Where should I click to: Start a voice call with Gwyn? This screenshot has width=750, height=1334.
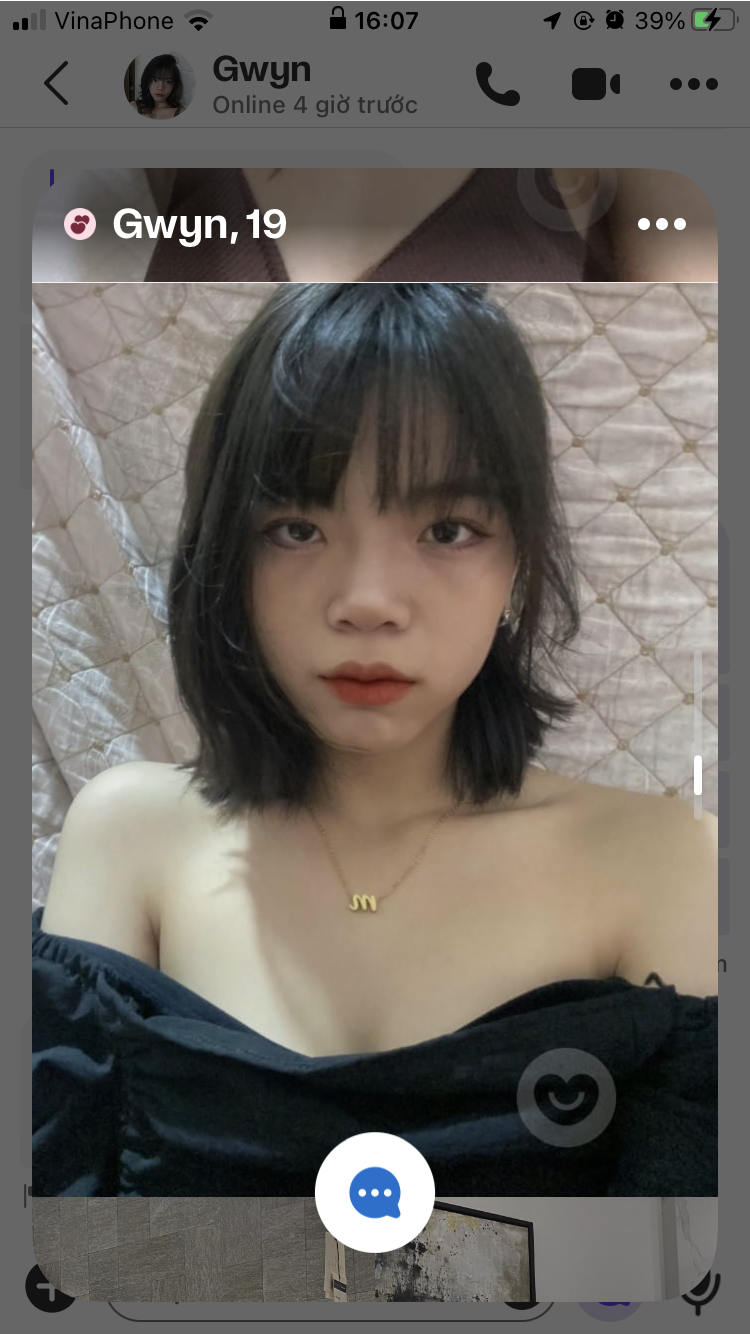(497, 84)
